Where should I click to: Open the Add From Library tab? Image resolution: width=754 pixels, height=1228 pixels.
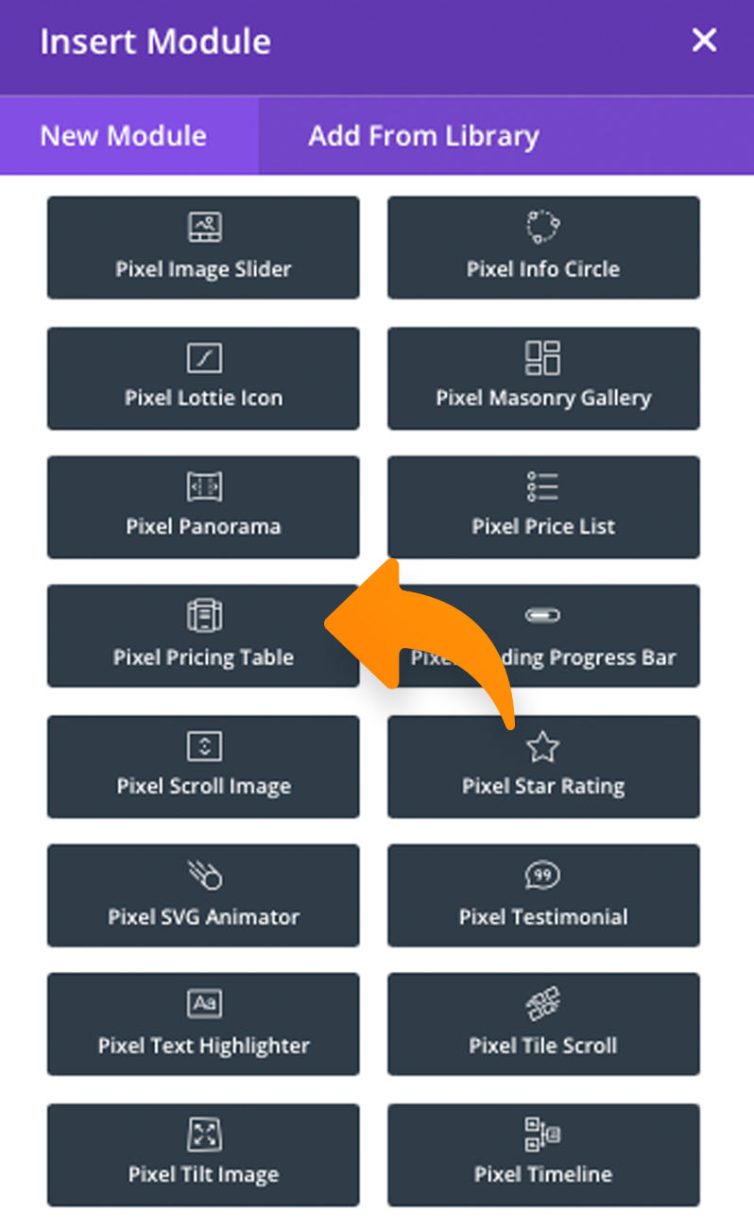(x=424, y=135)
